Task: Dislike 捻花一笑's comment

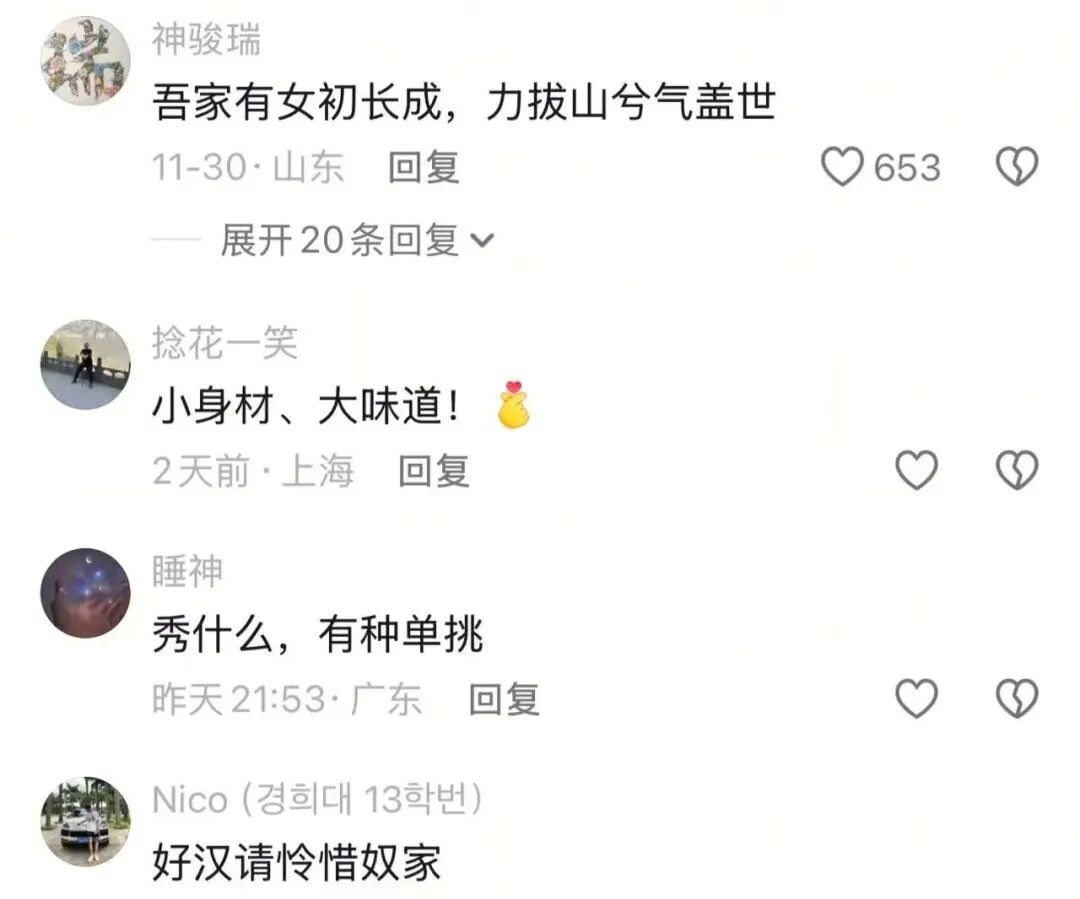Action: (x=1017, y=469)
